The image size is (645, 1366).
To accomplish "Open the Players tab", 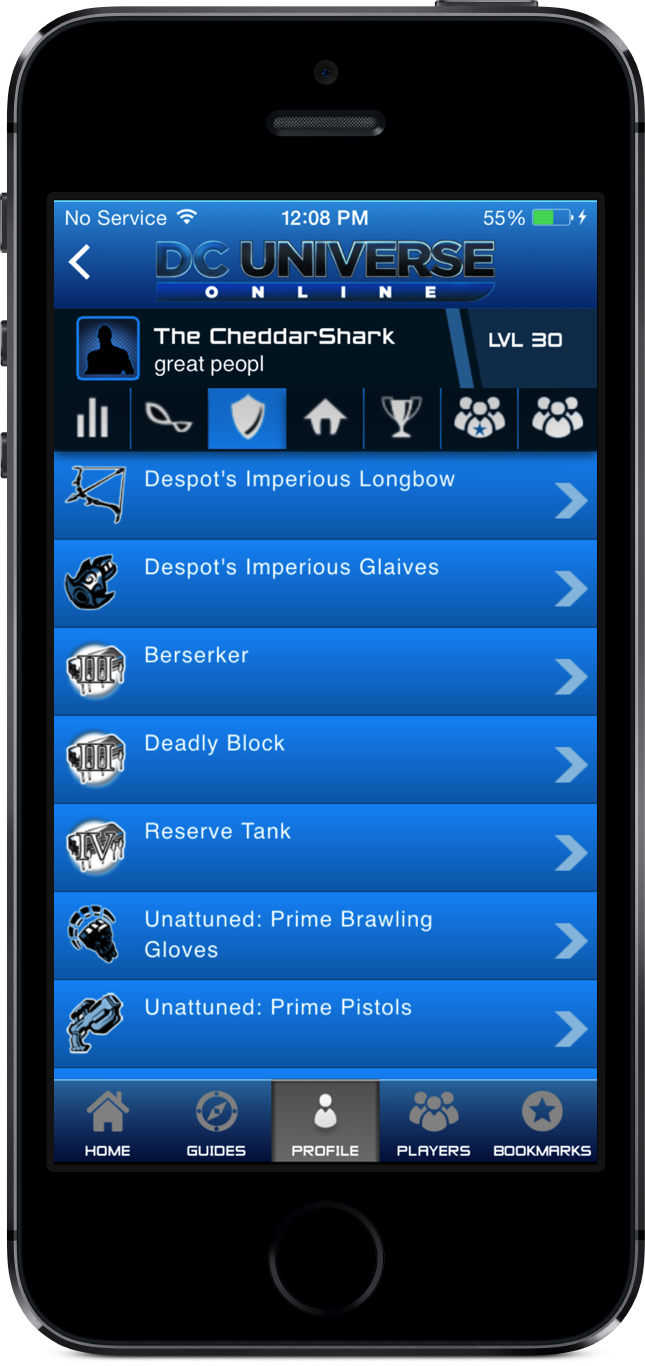I will [x=434, y=1122].
